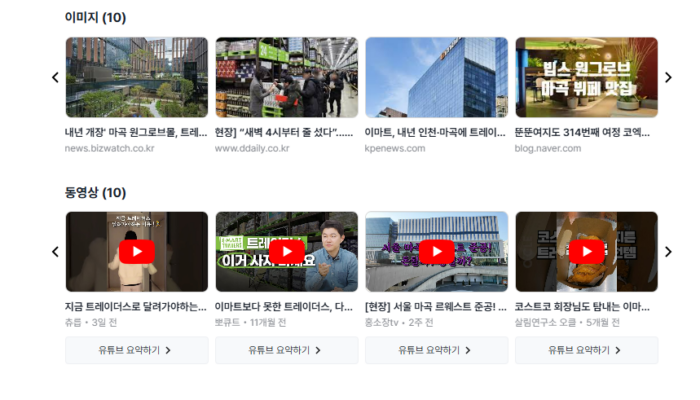Tap 유튜브 요약하기 under the 츄릅 video
The width and height of the screenshot is (700, 400).
[137, 350]
